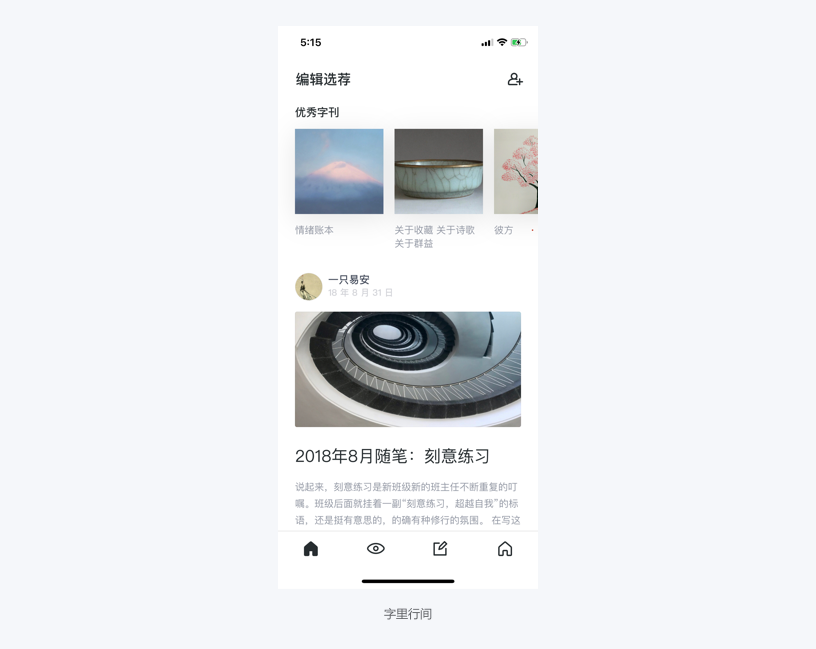This screenshot has height=649, width=816.
Task: Open the 彼方 journal card
Action: tap(516, 171)
